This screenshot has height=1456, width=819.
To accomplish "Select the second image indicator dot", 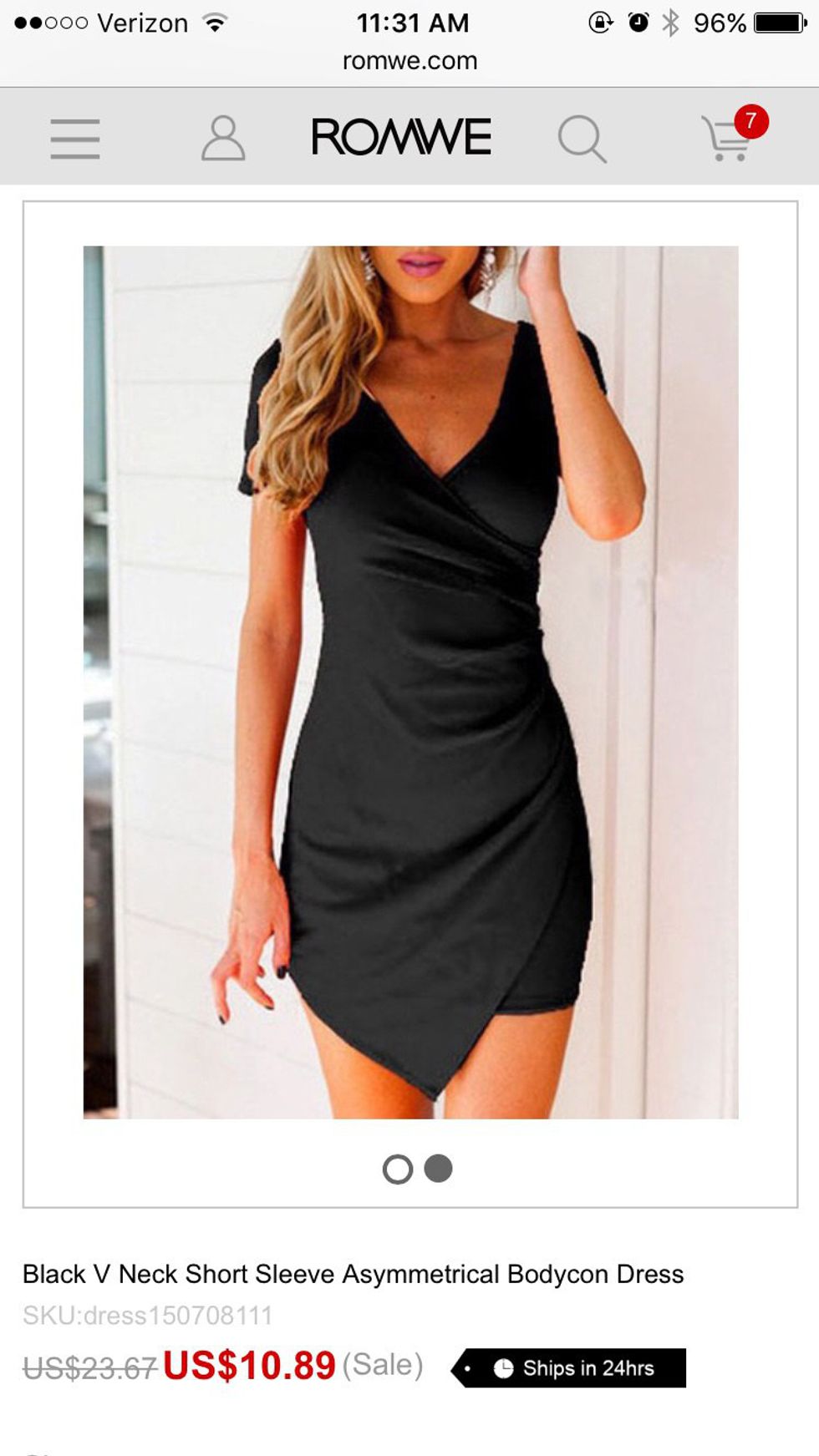I will coord(438,1168).
